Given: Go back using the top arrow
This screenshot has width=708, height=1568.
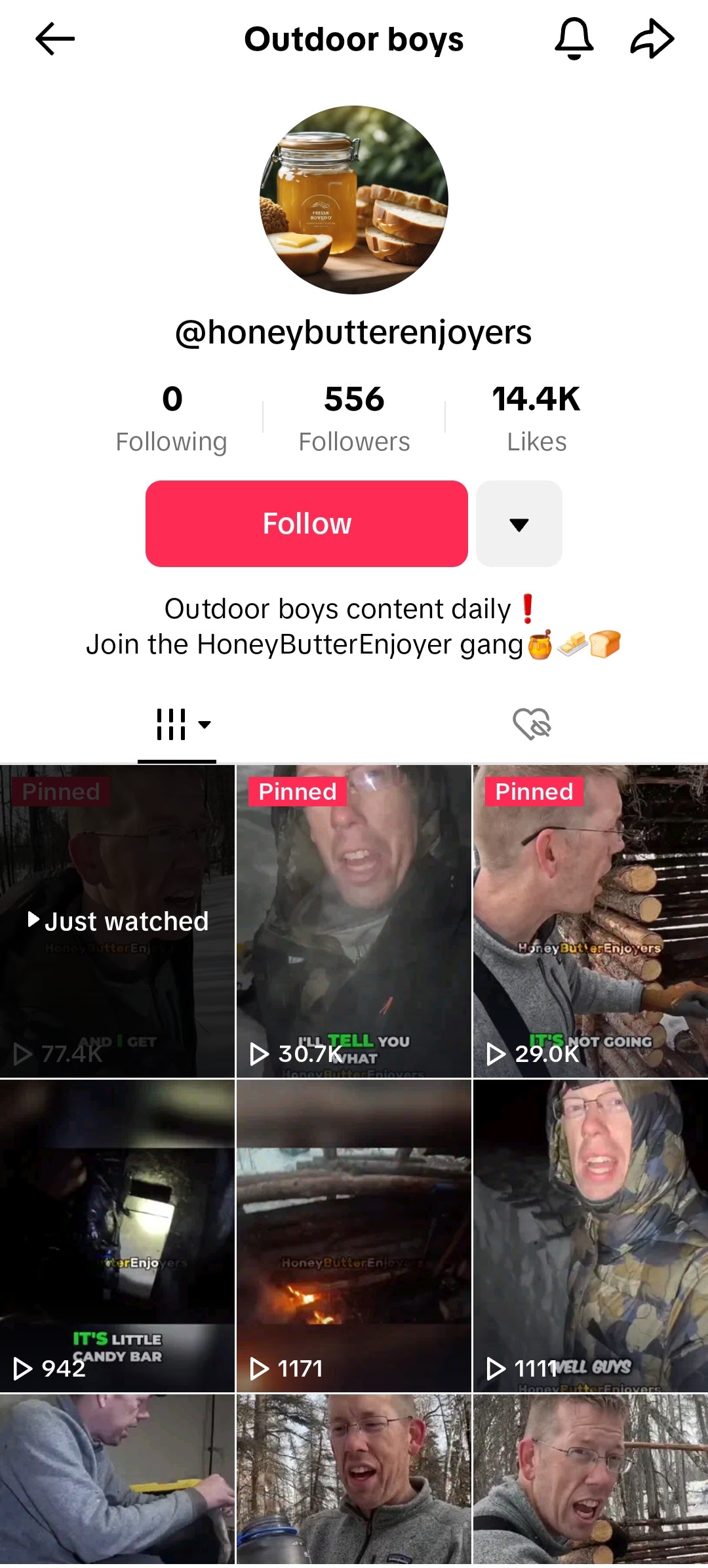Looking at the screenshot, I should click(x=55, y=39).
